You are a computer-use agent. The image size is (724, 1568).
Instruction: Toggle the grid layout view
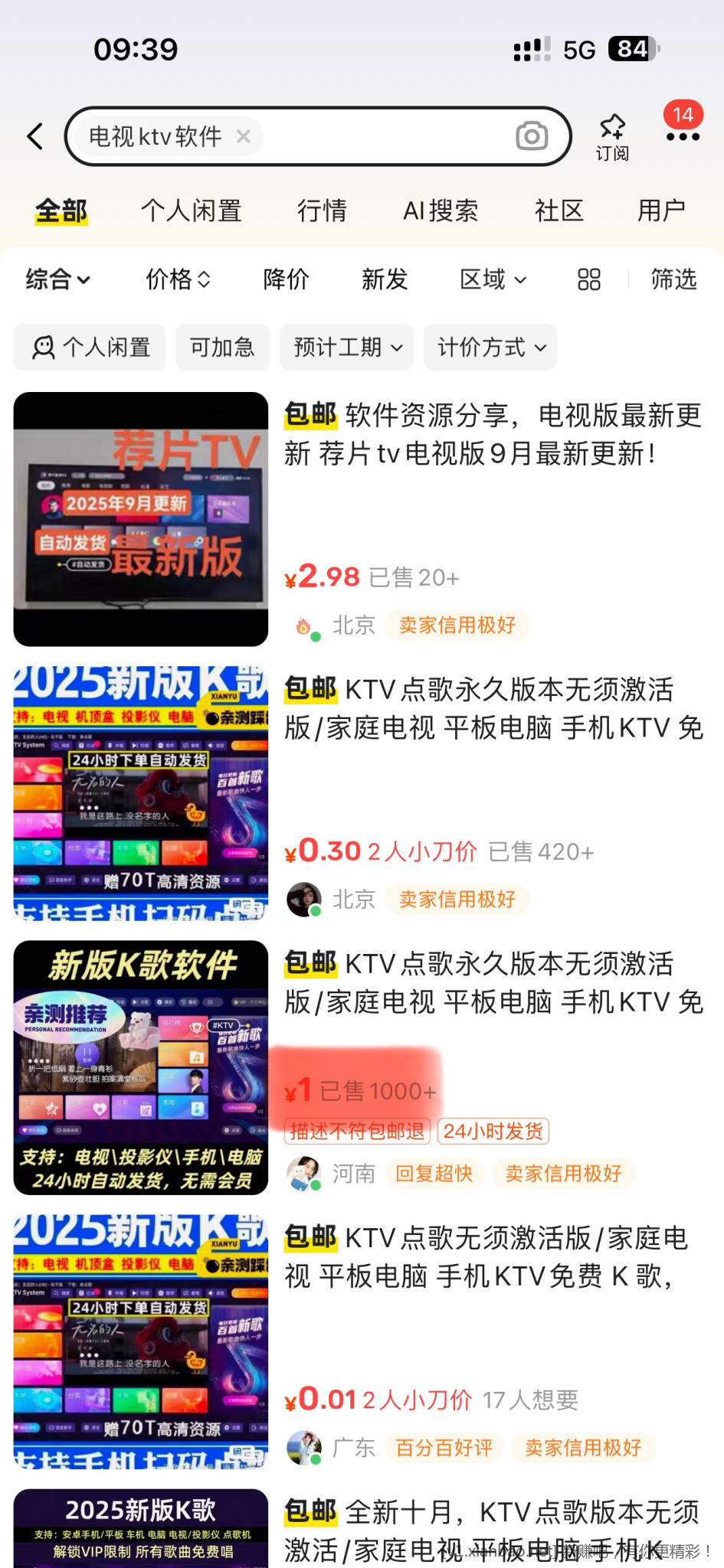coord(588,279)
